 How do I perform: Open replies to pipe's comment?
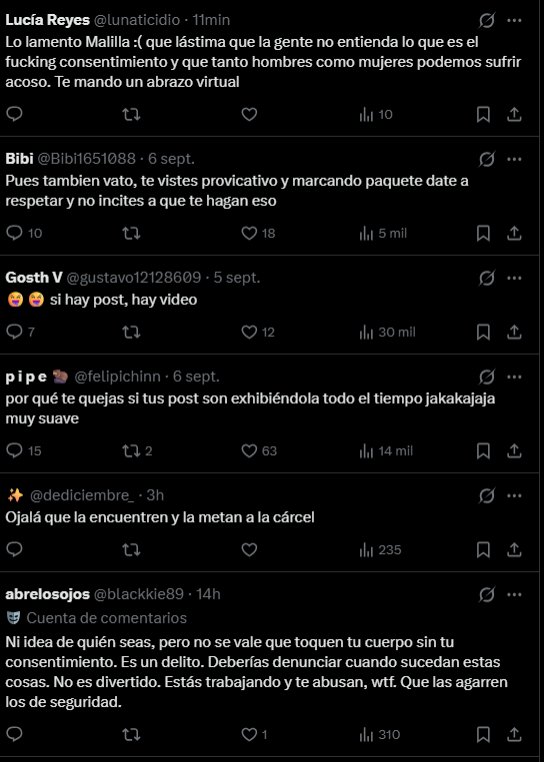(x=15, y=451)
